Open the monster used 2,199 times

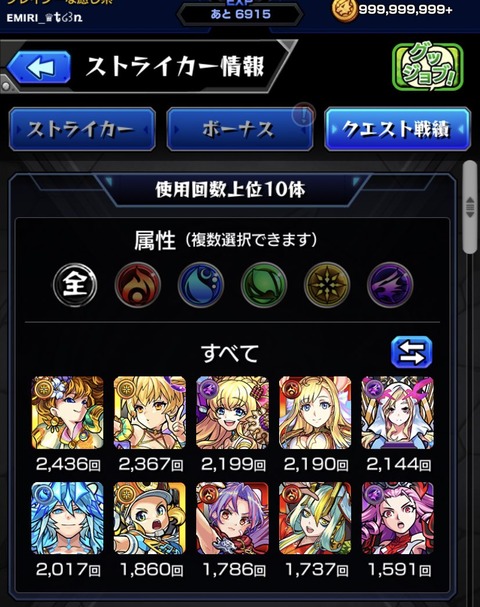(x=232, y=413)
